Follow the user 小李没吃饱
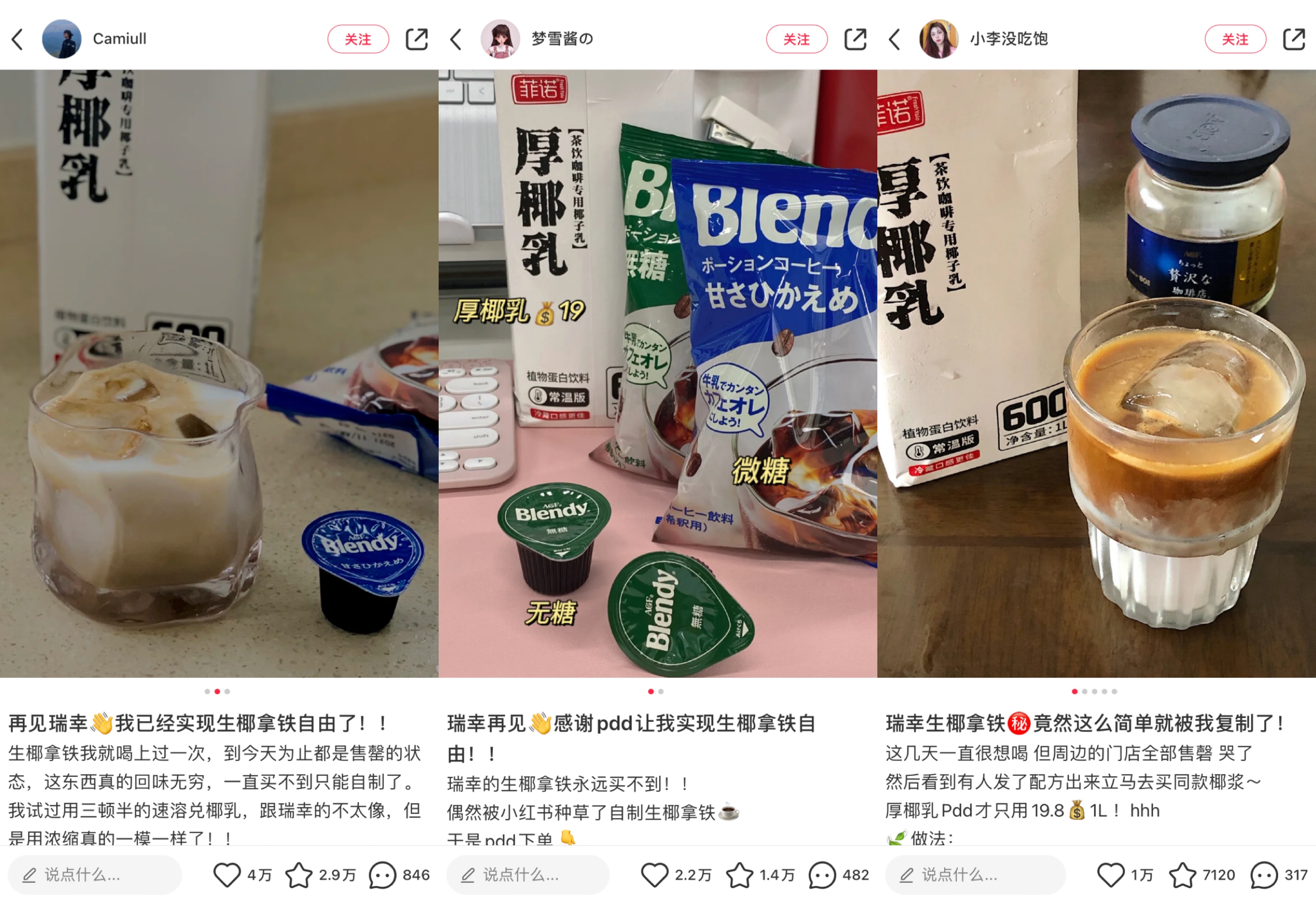Screen dimensions: 1316x918 tap(1235, 39)
